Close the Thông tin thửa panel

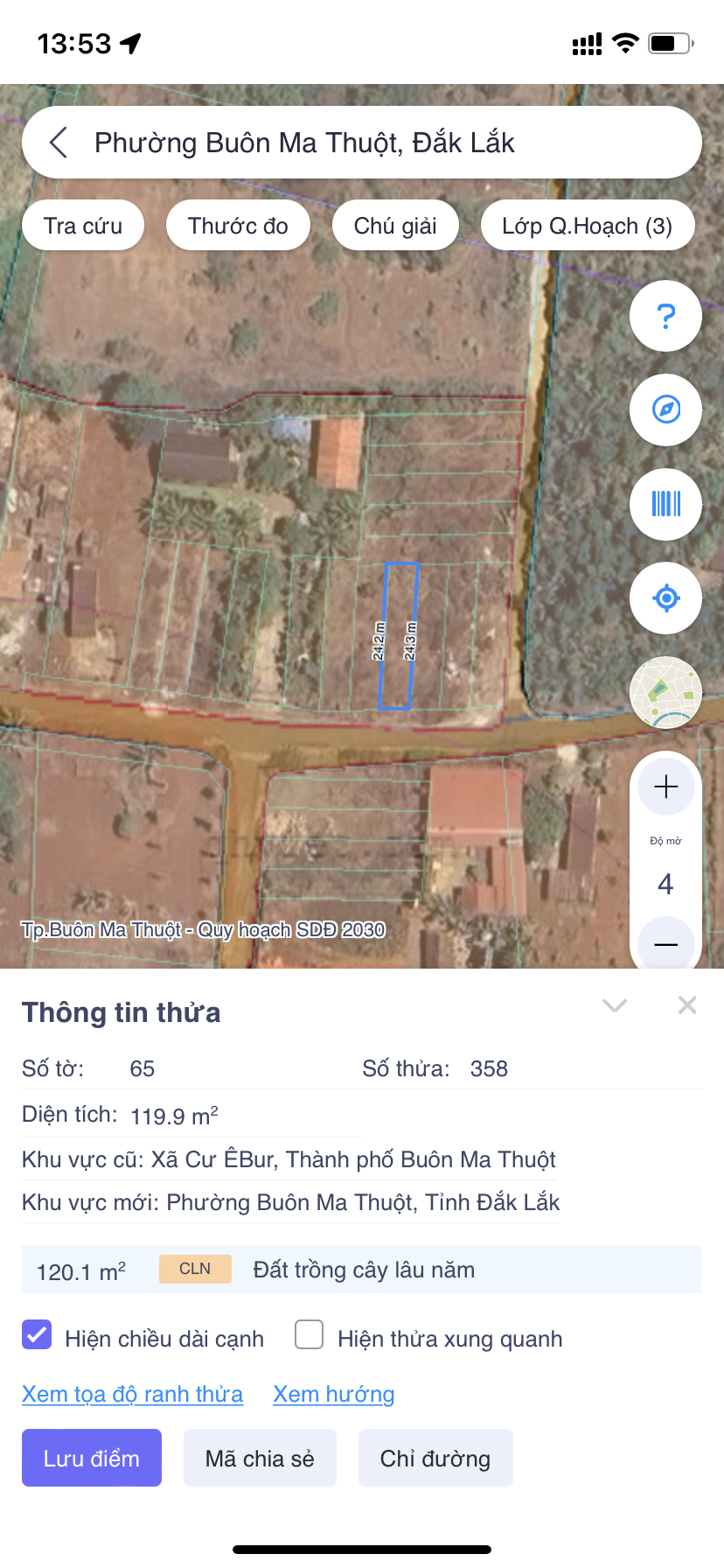[x=687, y=1005]
